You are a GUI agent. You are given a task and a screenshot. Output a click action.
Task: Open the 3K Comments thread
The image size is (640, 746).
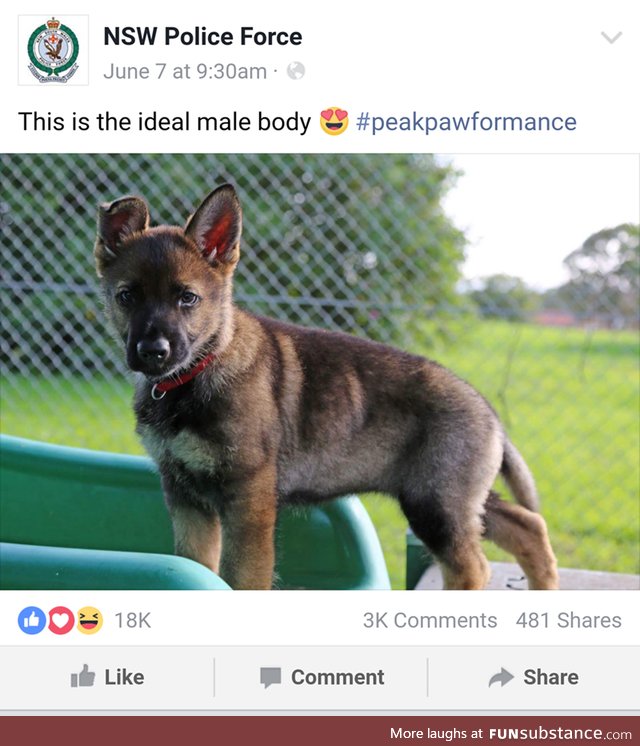[x=429, y=620]
